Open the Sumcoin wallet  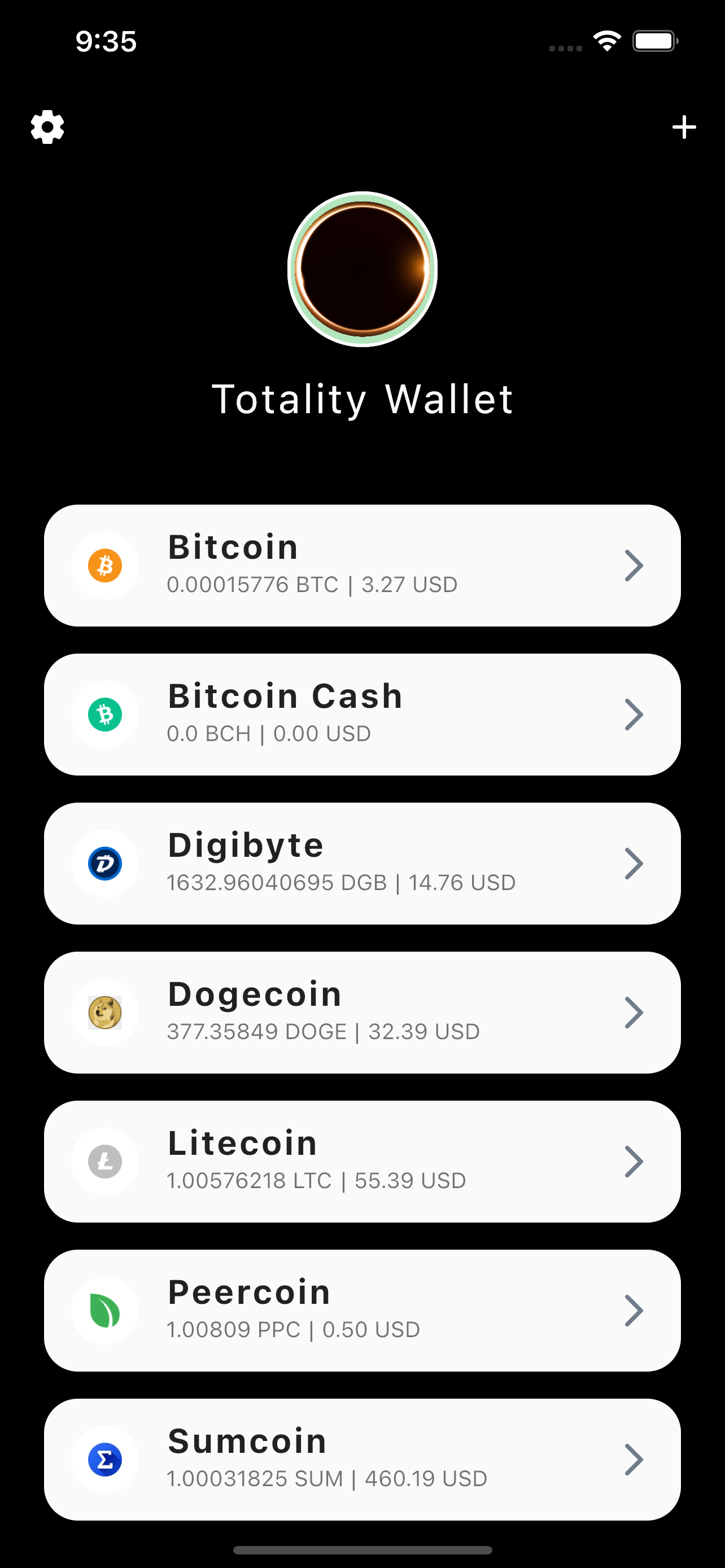(362, 1459)
